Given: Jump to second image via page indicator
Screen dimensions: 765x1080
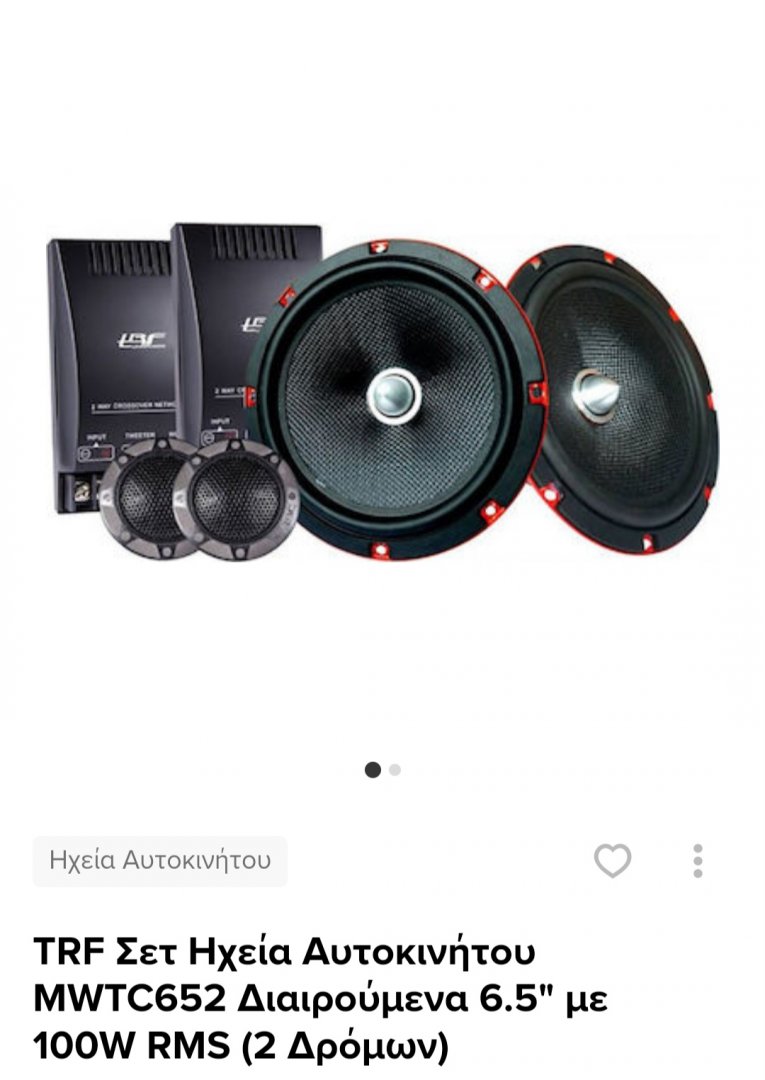Looking at the screenshot, I should tap(396, 770).
